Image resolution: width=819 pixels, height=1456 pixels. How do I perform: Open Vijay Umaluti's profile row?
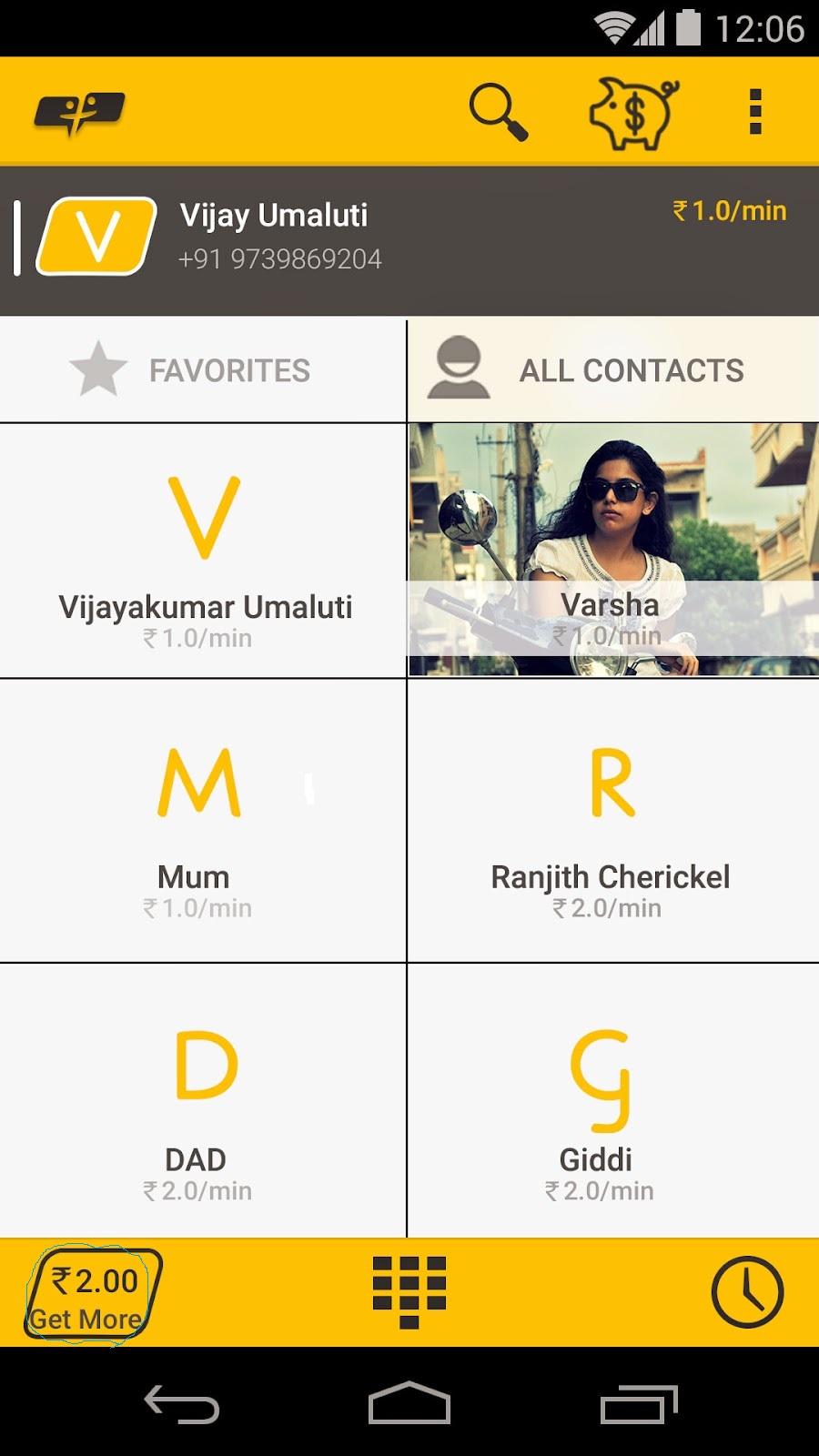(x=409, y=238)
